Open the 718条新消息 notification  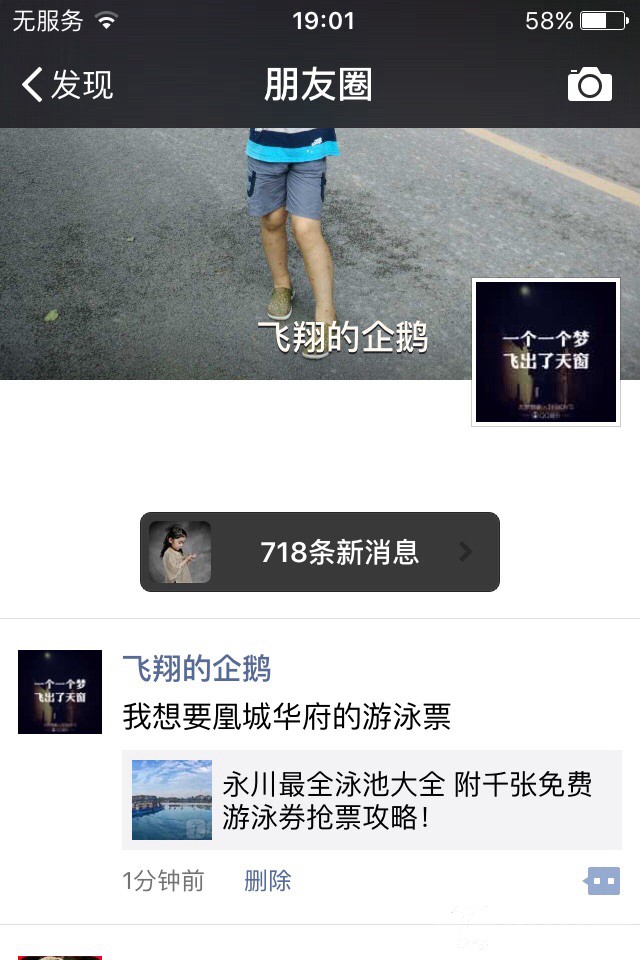(x=319, y=552)
